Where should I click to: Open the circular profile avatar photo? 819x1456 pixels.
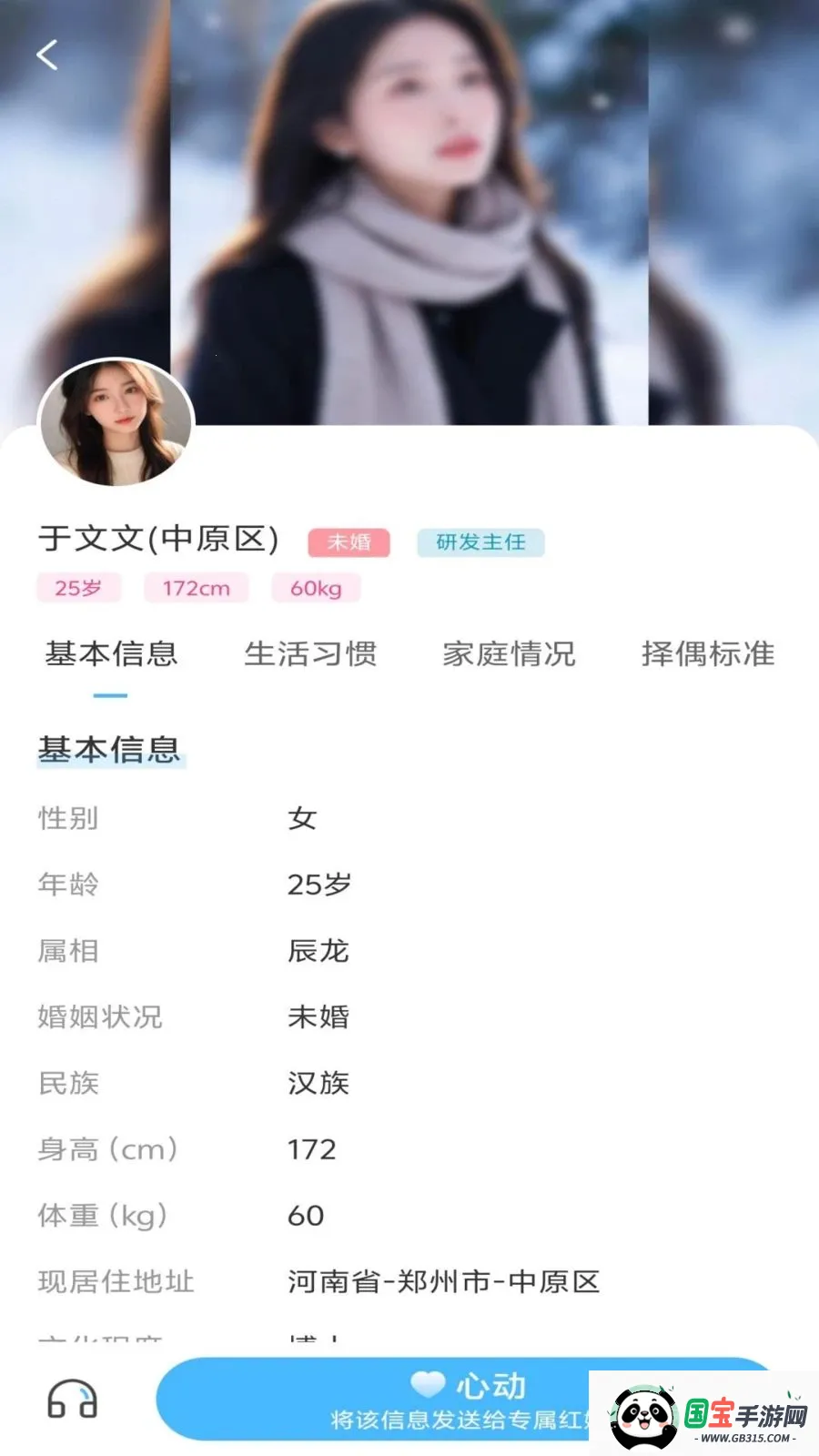tap(116, 423)
